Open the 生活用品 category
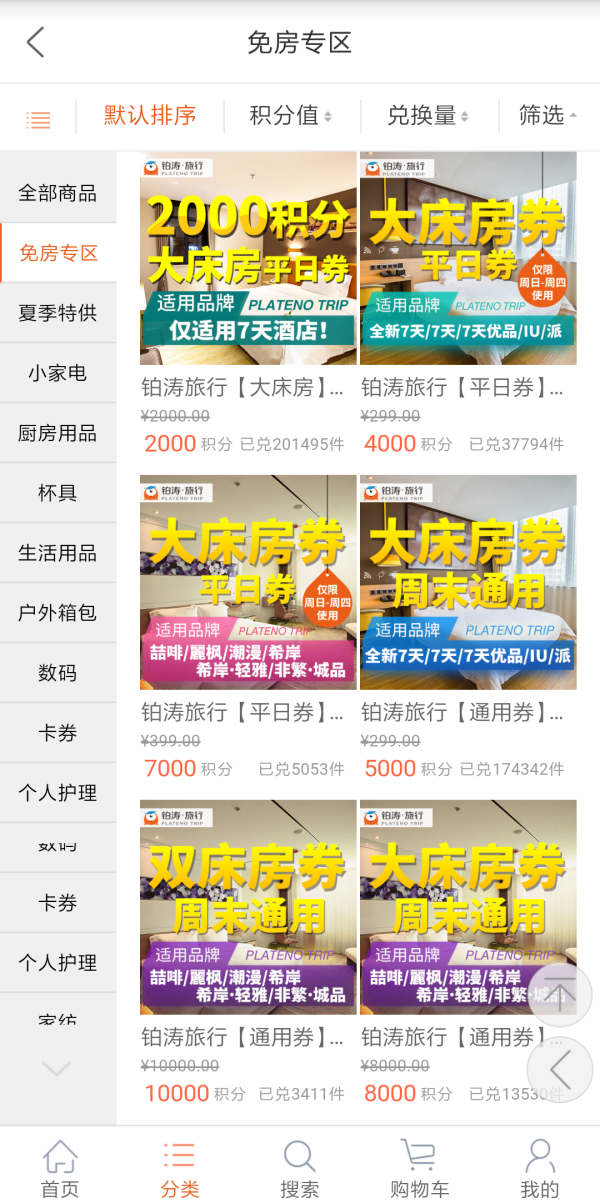The width and height of the screenshot is (600, 1203). pyautogui.click(x=58, y=553)
